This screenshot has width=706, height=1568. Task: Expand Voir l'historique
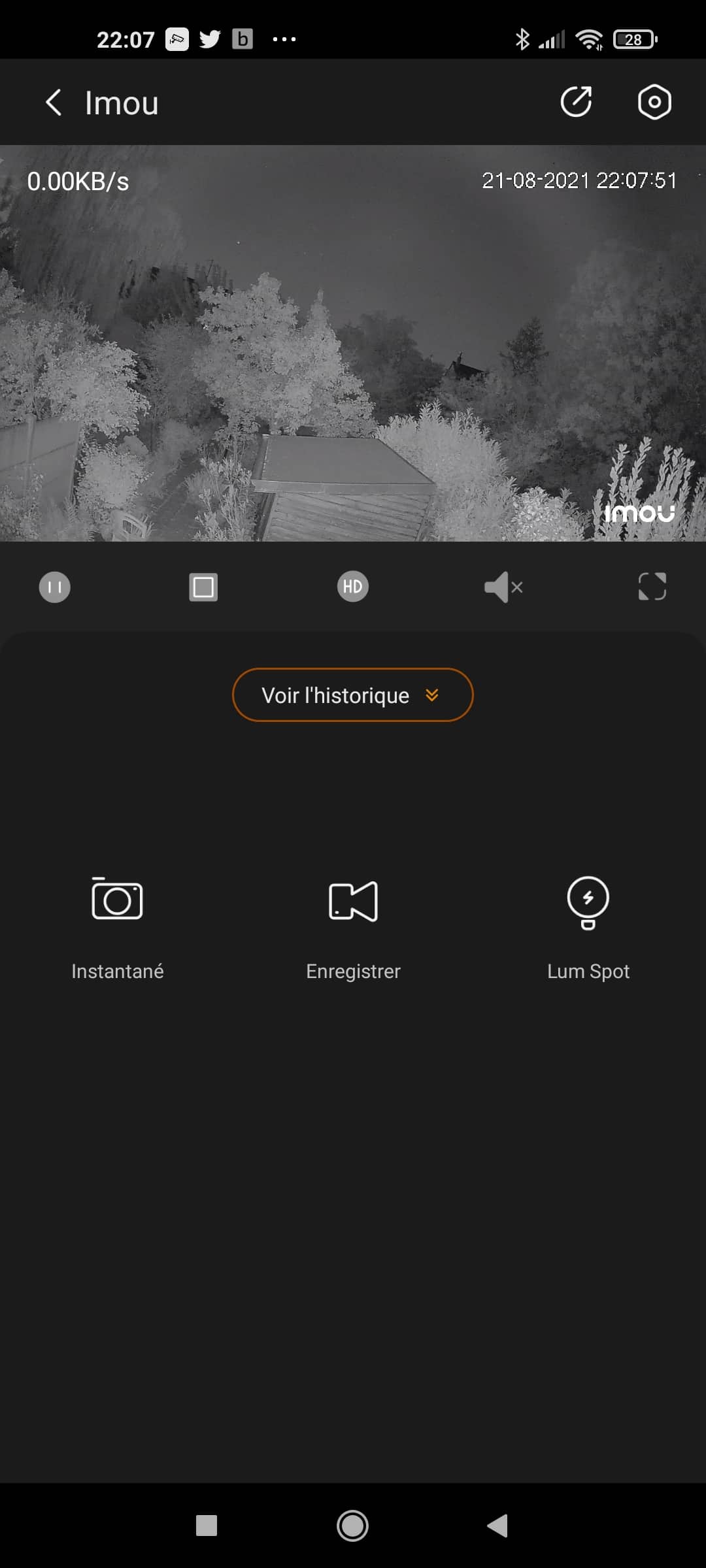coord(353,694)
